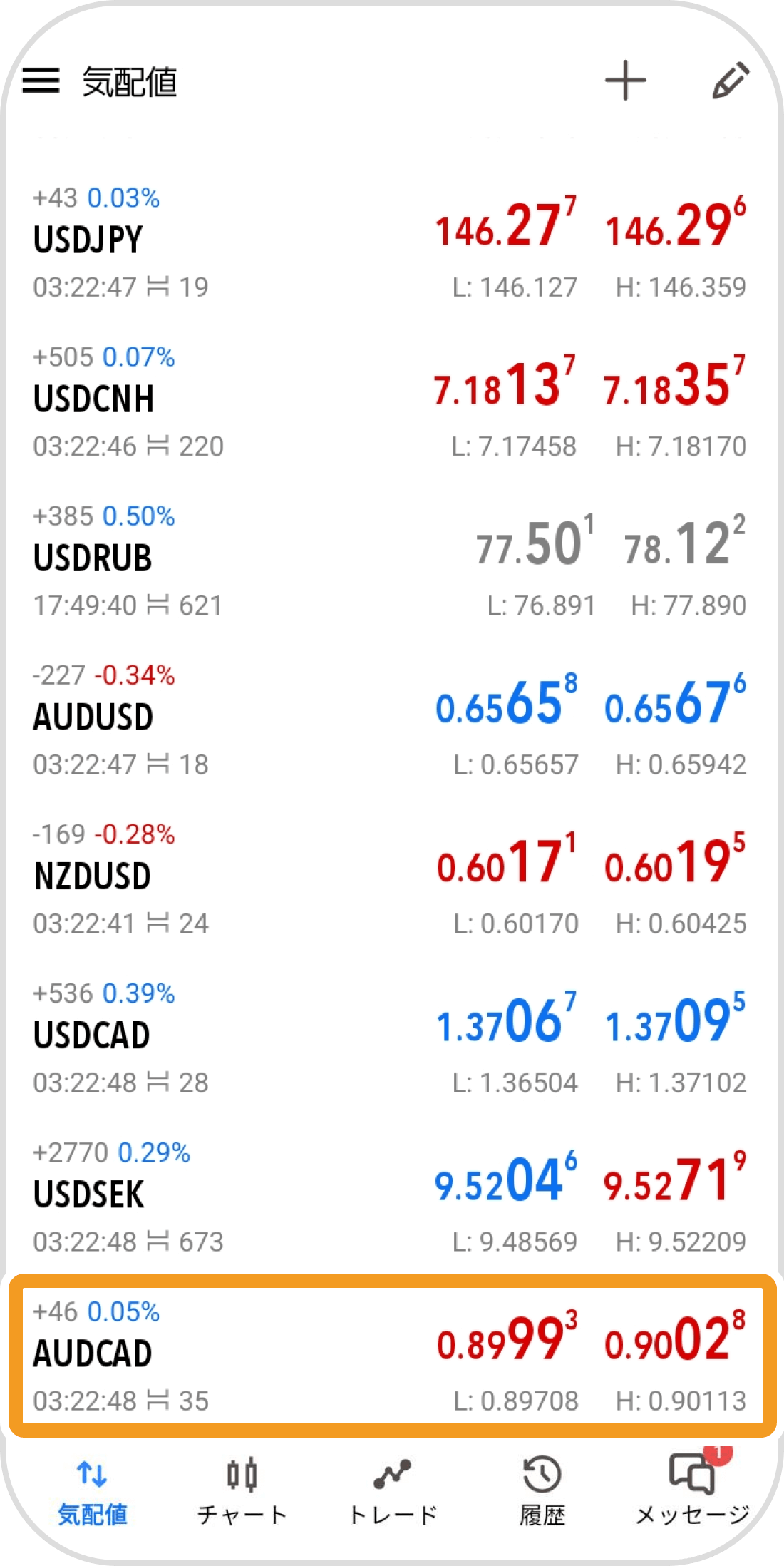Screen dimensions: 784x1566
Task: Switch to the トレード tab
Action: (x=392, y=1491)
